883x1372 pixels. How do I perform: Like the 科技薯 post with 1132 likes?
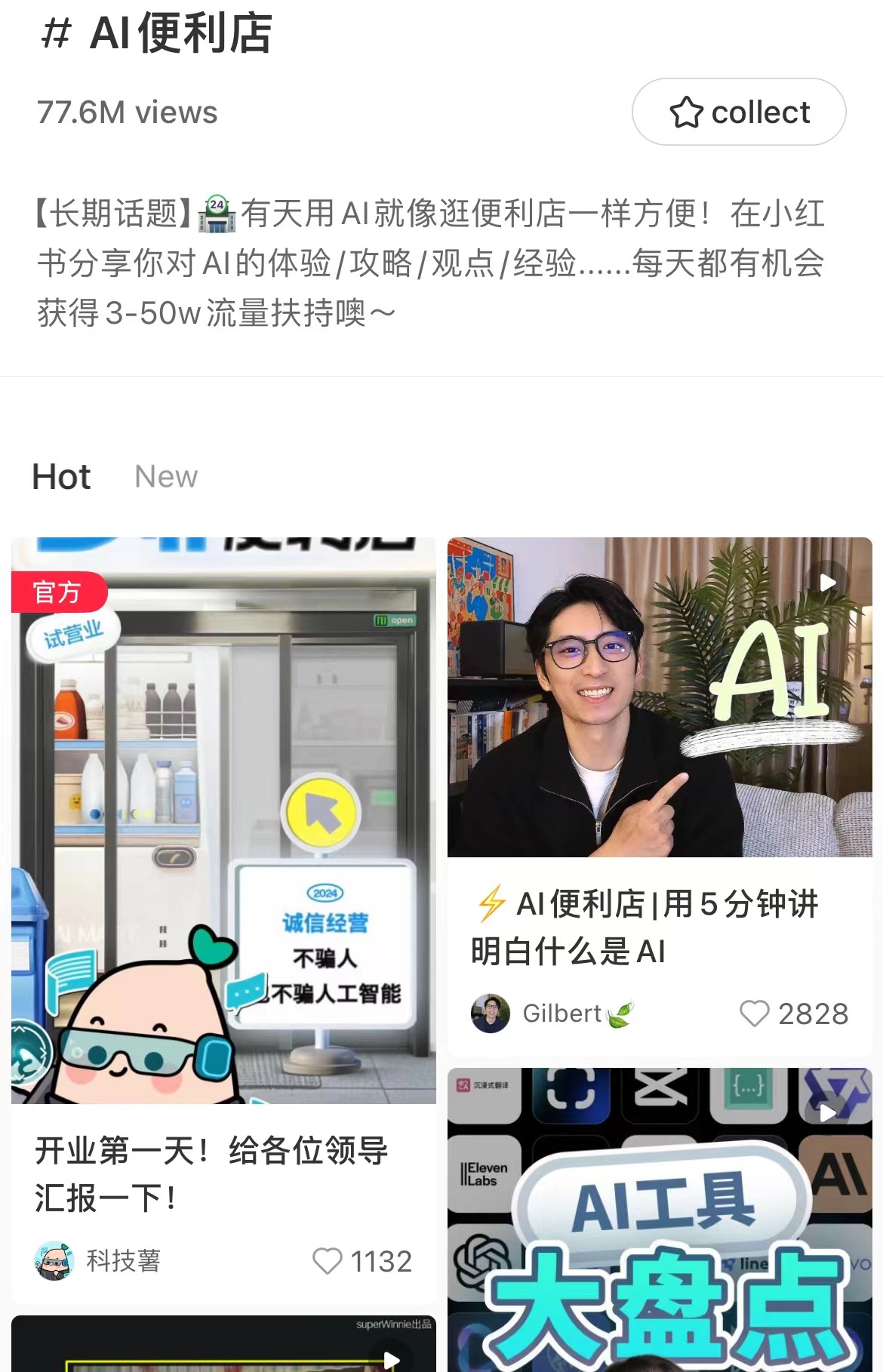click(x=328, y=1261)
